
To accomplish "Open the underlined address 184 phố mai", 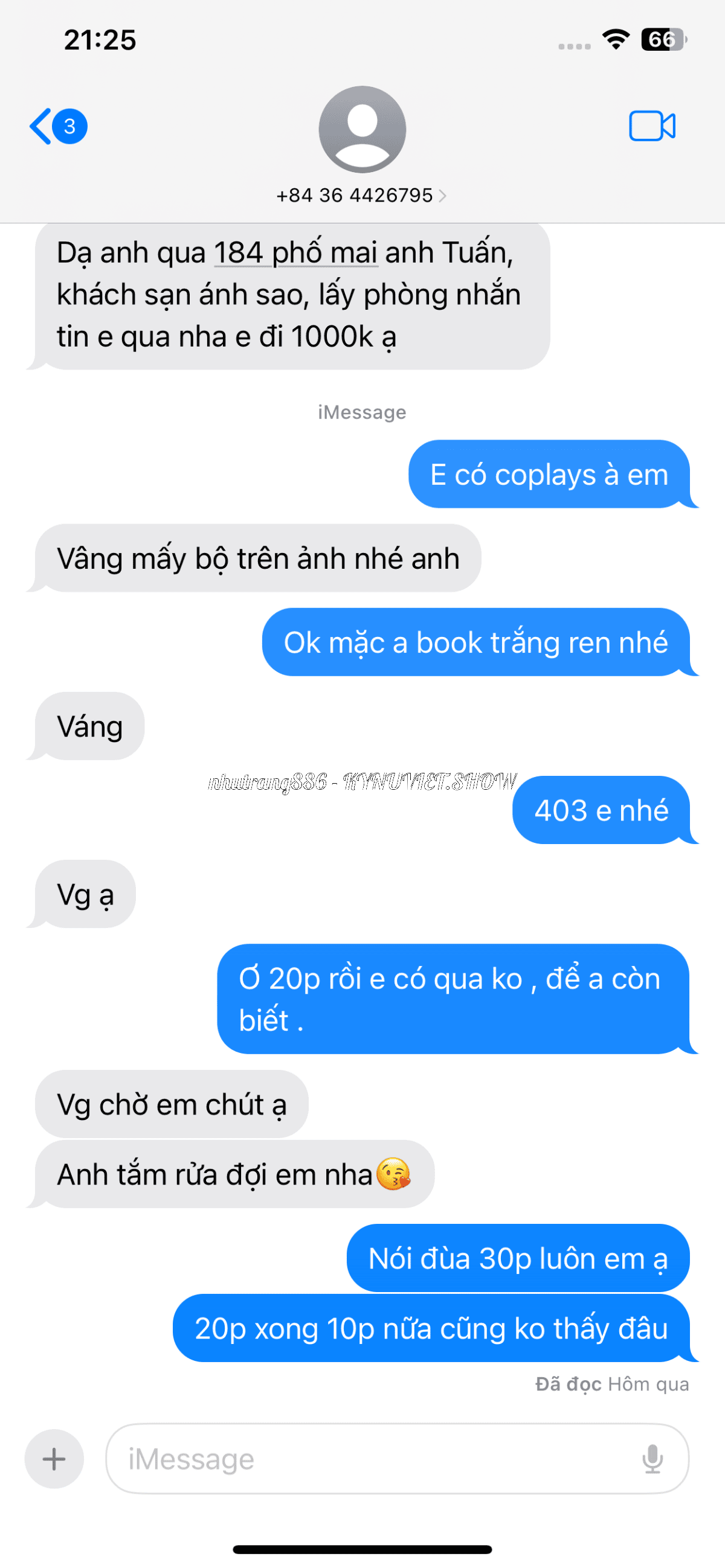I will (295, 253).
